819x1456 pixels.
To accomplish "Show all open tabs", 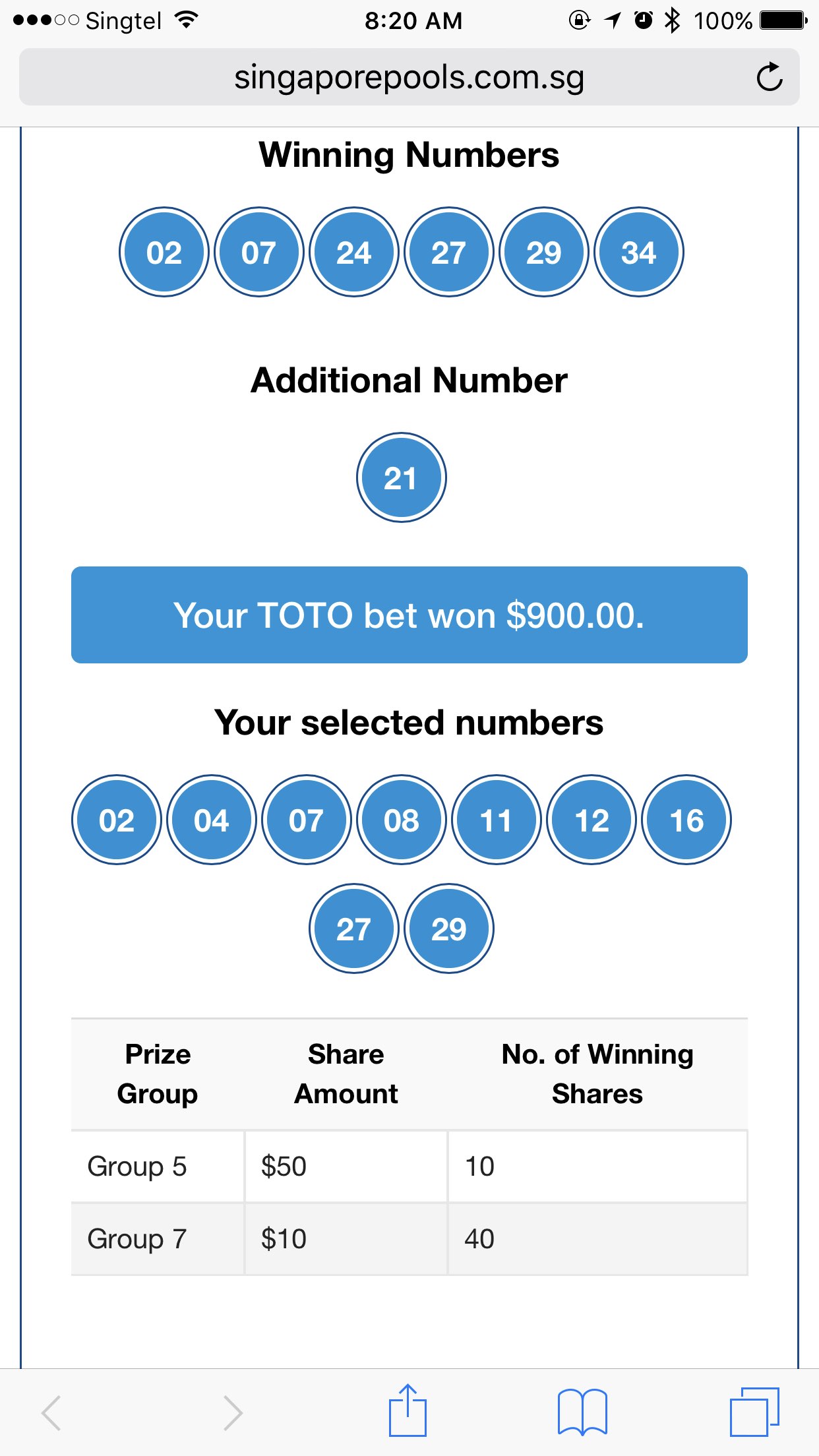I will click(x=754, y=1412).
